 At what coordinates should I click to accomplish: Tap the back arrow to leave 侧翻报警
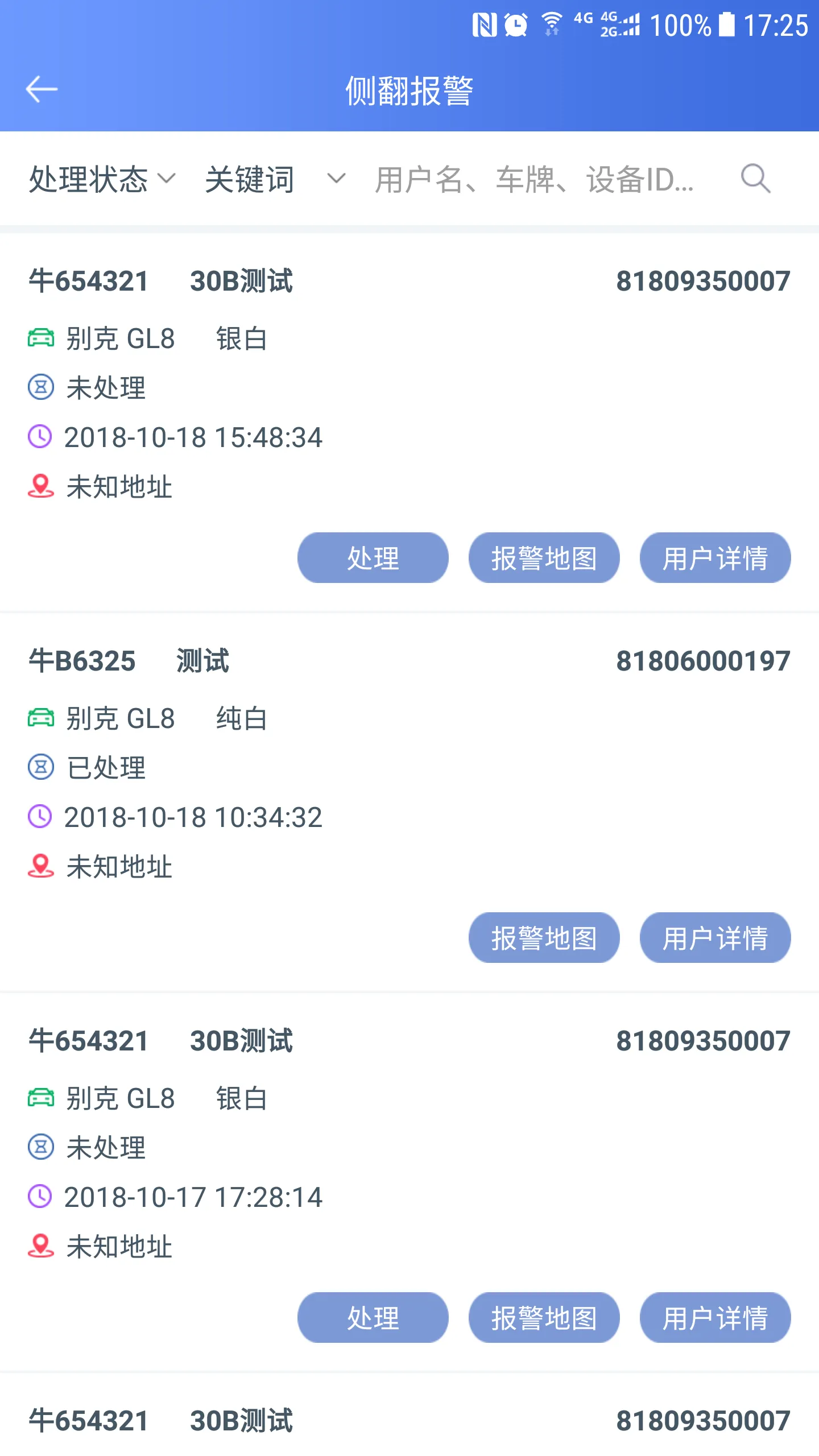[42, 89]
